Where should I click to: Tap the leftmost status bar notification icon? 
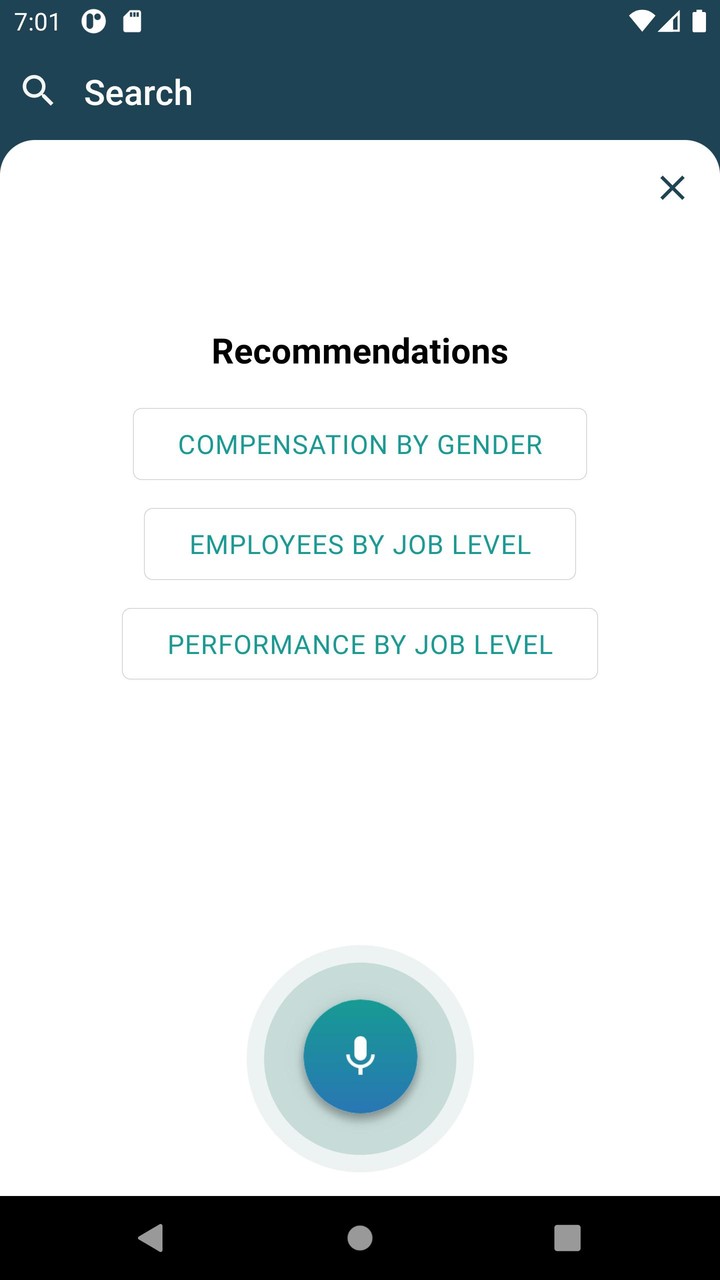91,20
